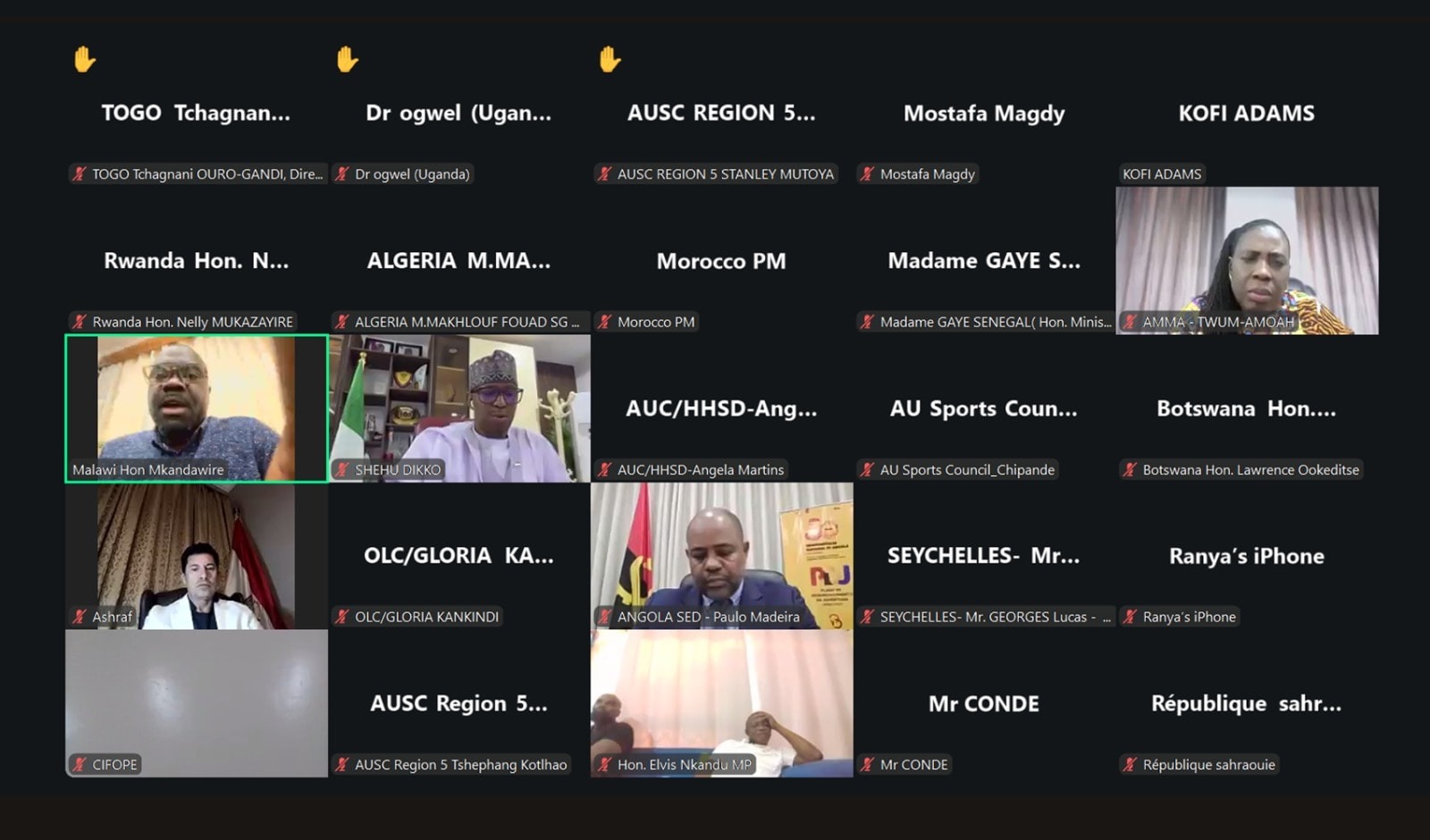The width and height of the screenshot is (1430, 840).
Task: Tap Hon. Elvis Nkandu MP's video tile
Action: tap(721, 702)
